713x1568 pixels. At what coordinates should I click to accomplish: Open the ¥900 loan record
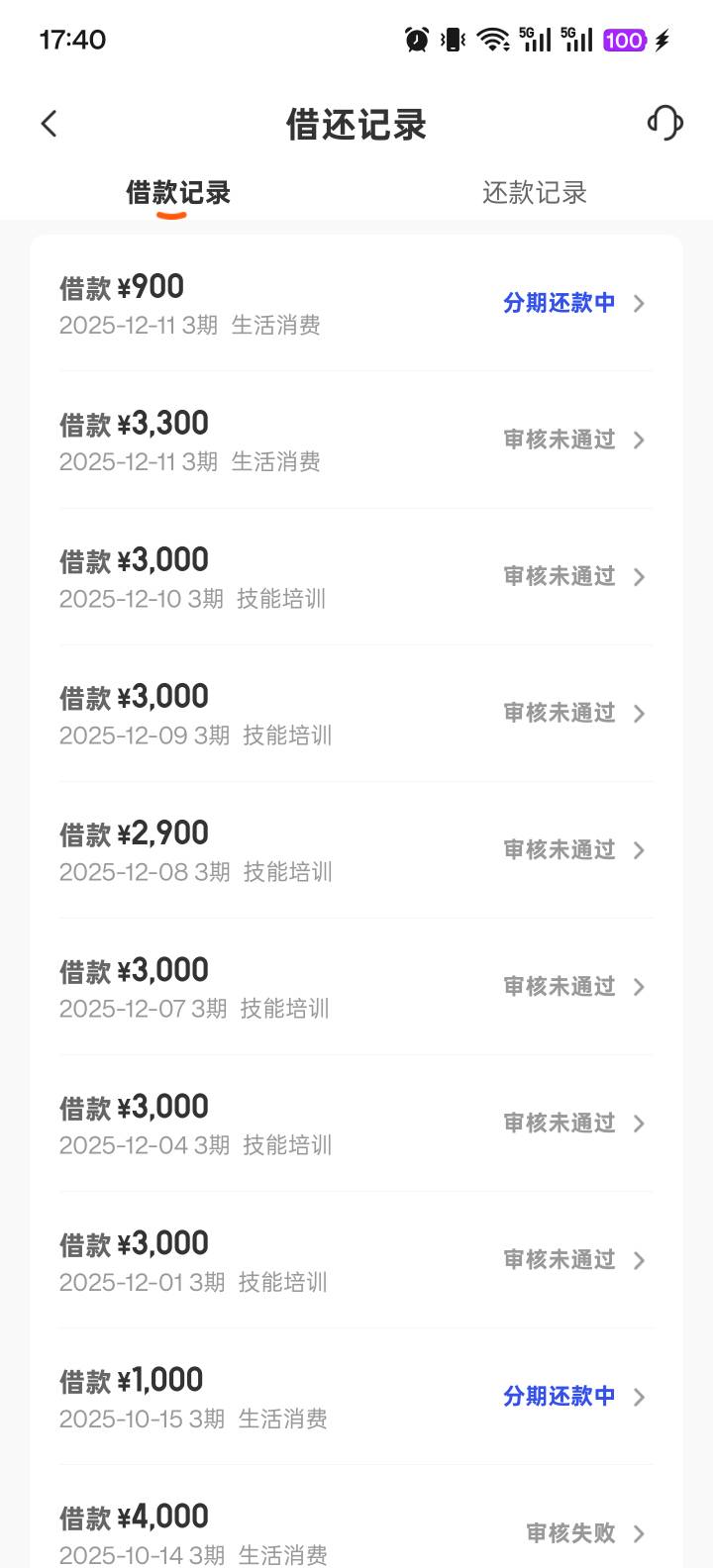pos(356,304)
